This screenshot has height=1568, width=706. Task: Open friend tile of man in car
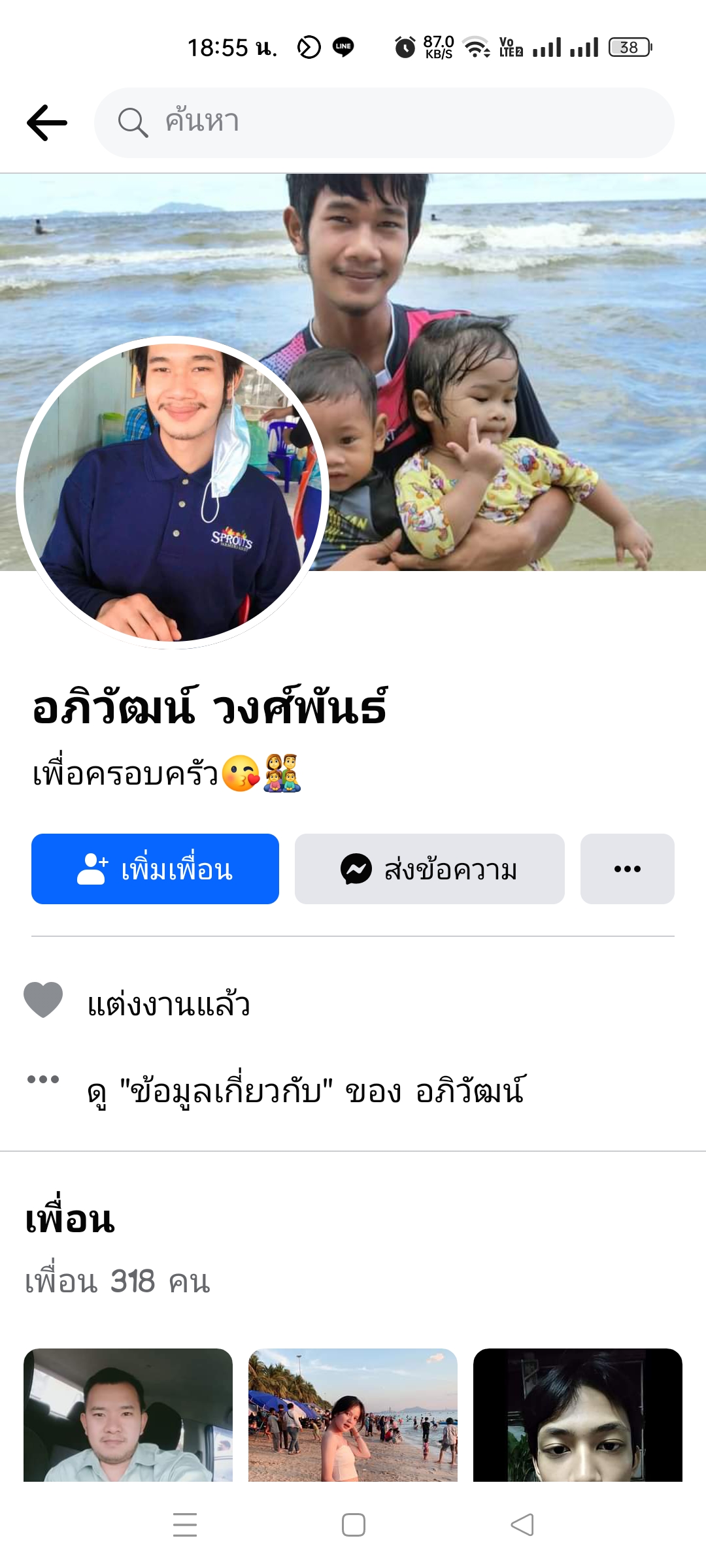click(128, 1414)
